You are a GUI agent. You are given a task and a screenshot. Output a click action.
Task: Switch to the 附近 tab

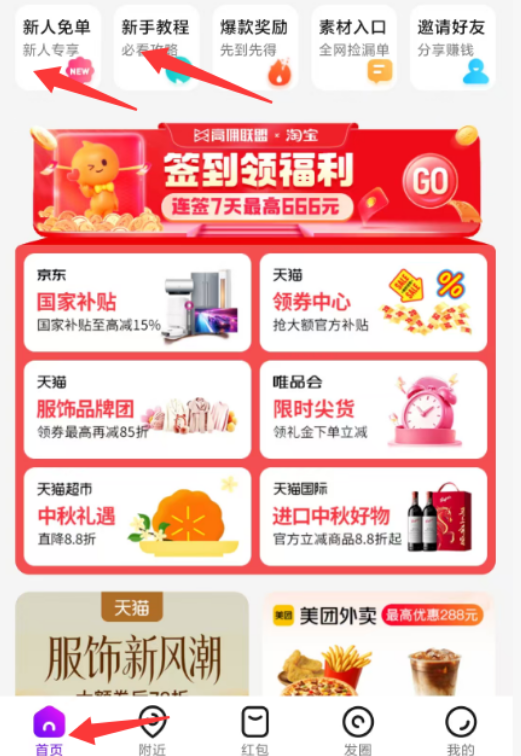(152, 730)
